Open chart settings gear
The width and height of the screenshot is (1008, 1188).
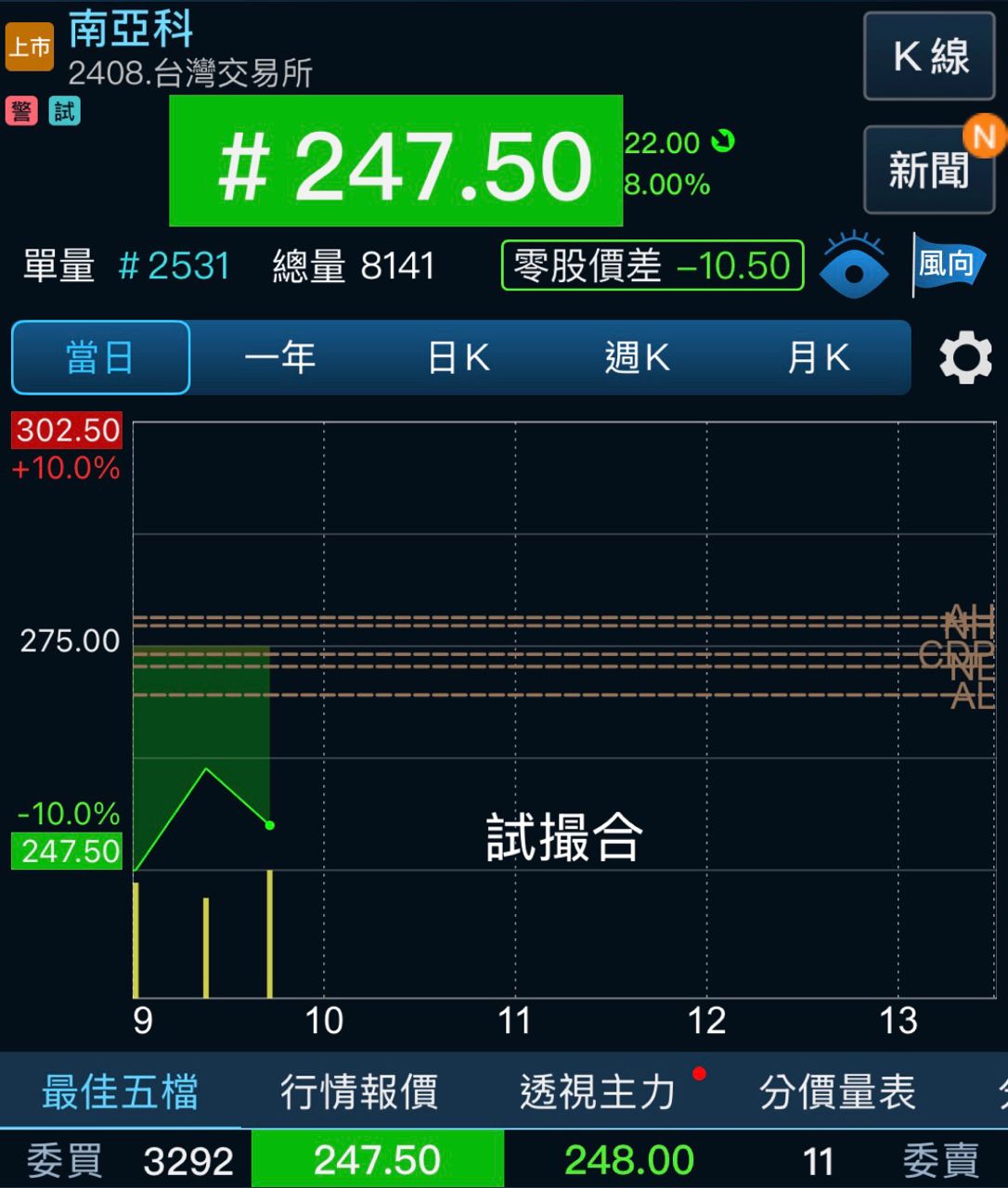coord(965,358)
